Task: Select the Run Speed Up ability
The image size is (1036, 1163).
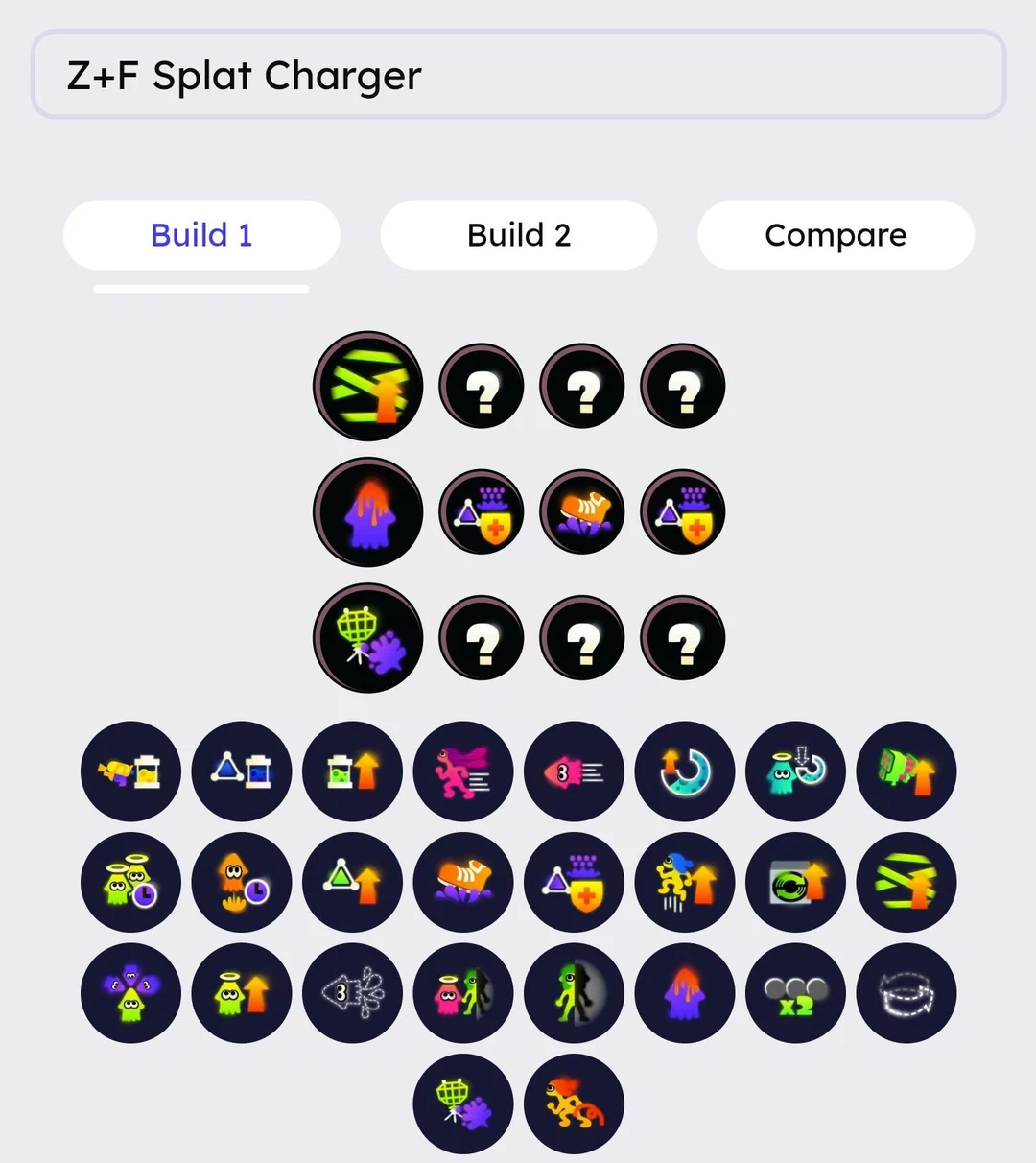Action: 462,772
